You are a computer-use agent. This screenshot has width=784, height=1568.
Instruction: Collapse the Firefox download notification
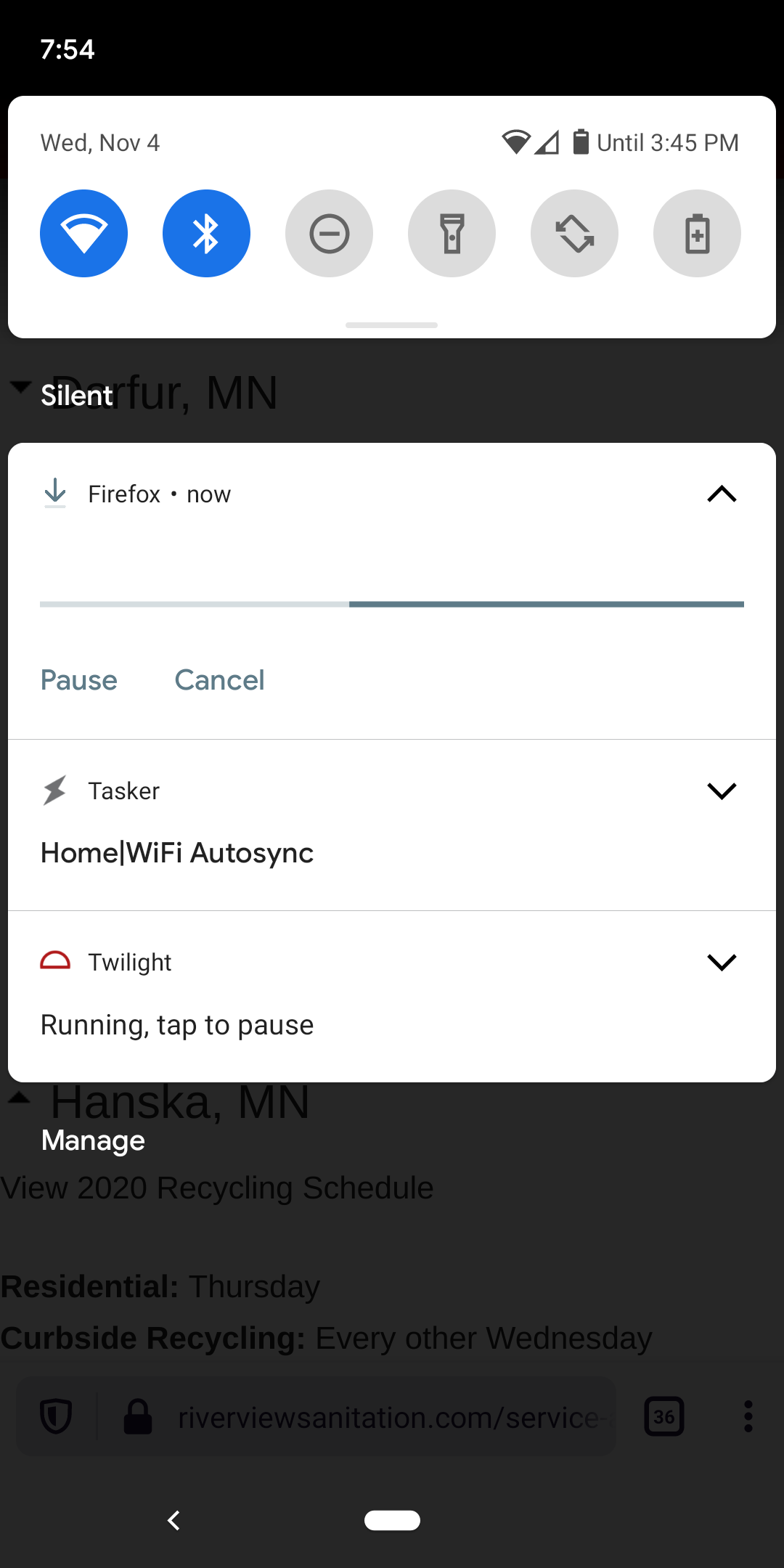pos(722,494)
